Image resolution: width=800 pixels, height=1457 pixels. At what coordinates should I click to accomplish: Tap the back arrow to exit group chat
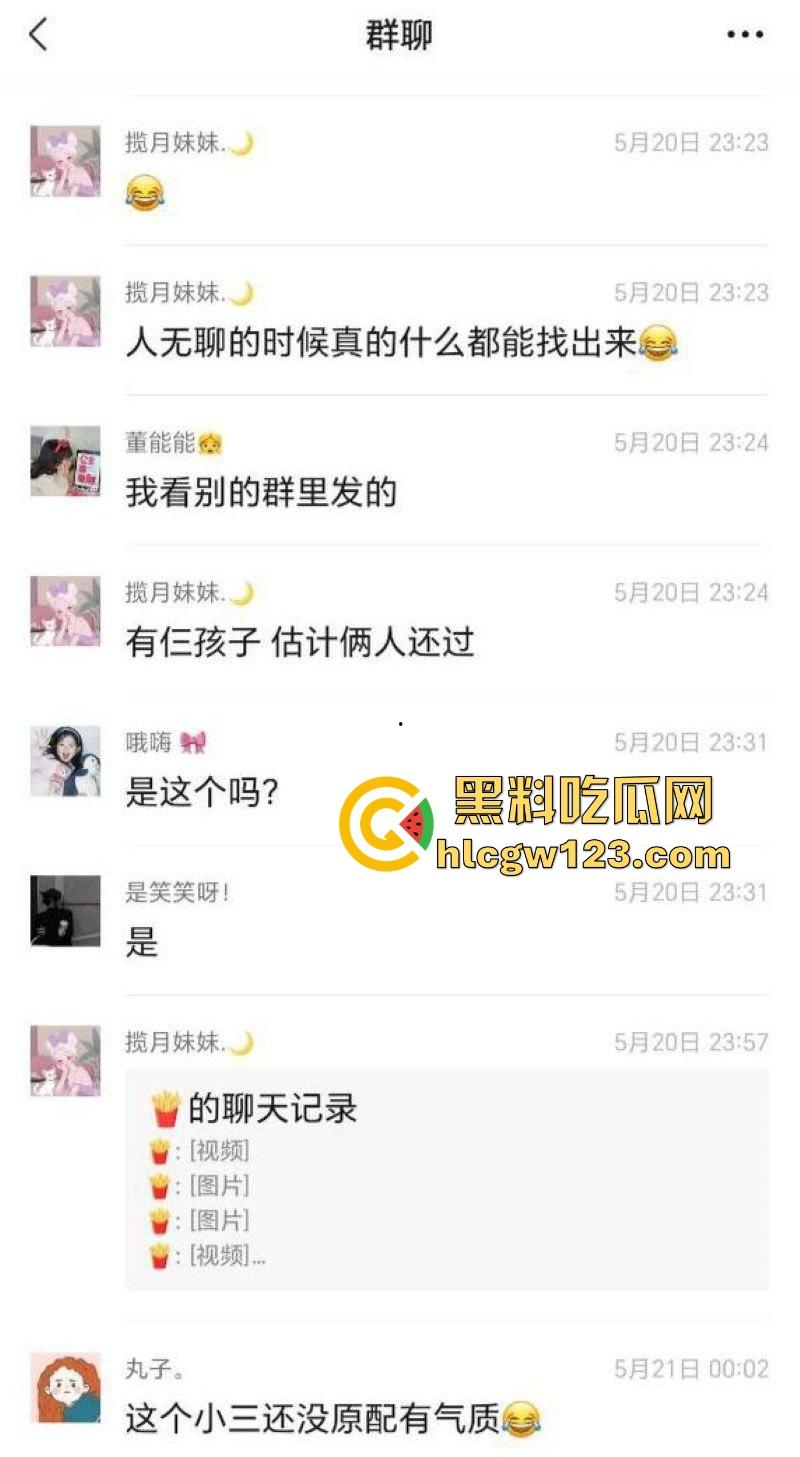pos(38,33)
